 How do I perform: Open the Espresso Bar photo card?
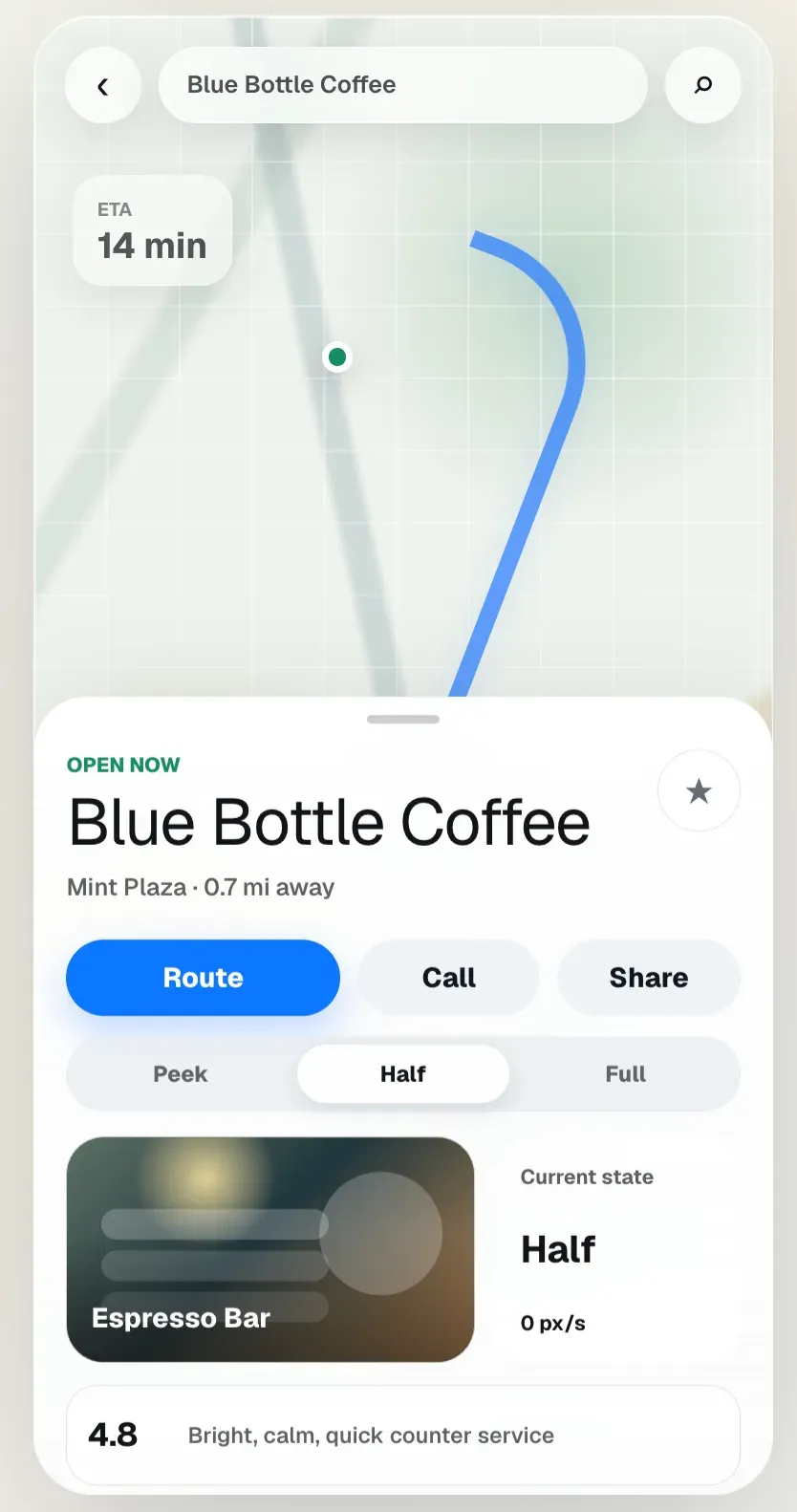[270, 1249]
